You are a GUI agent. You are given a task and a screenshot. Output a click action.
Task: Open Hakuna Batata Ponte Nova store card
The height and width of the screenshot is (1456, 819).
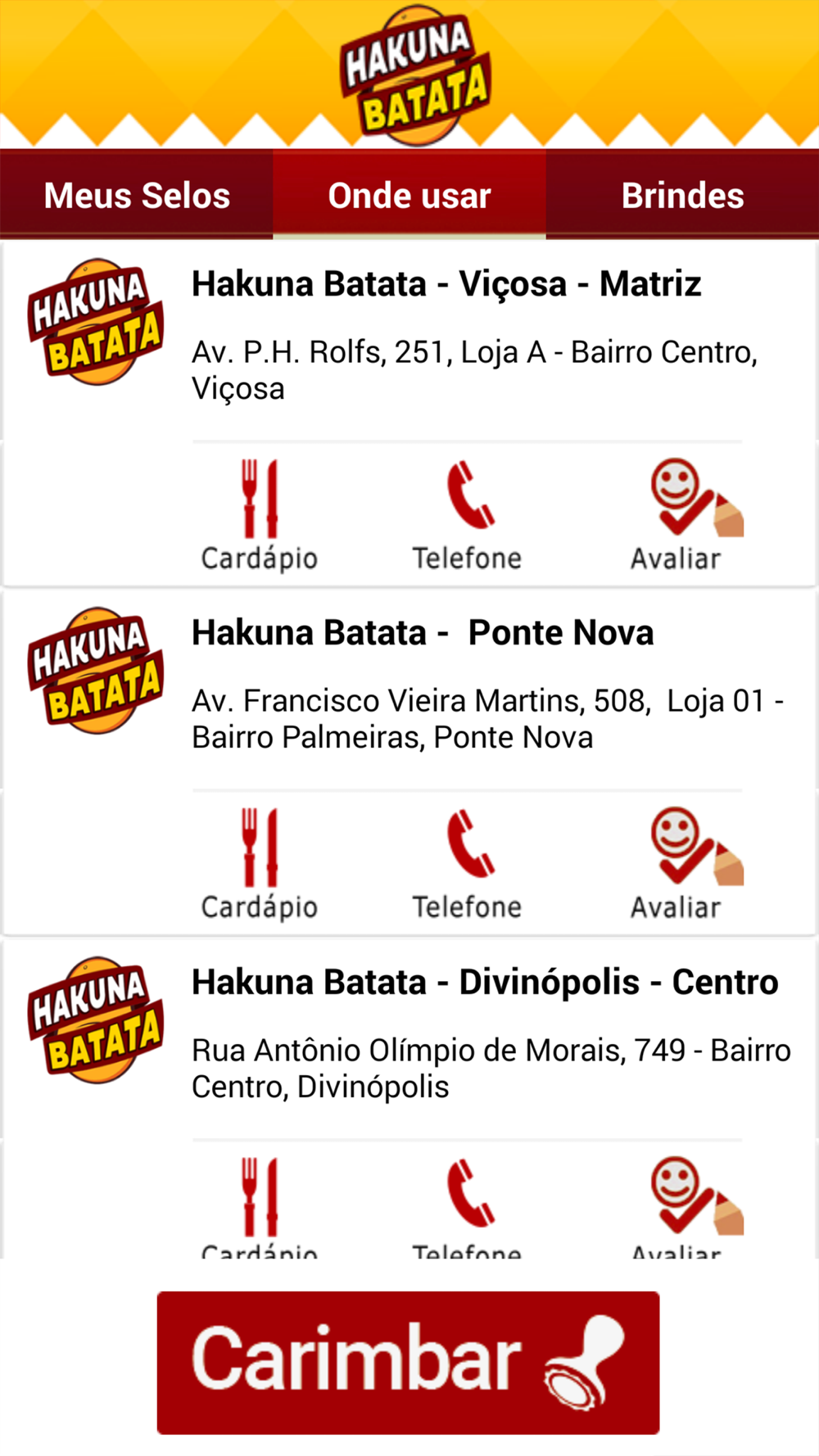(x=409, y=690)
